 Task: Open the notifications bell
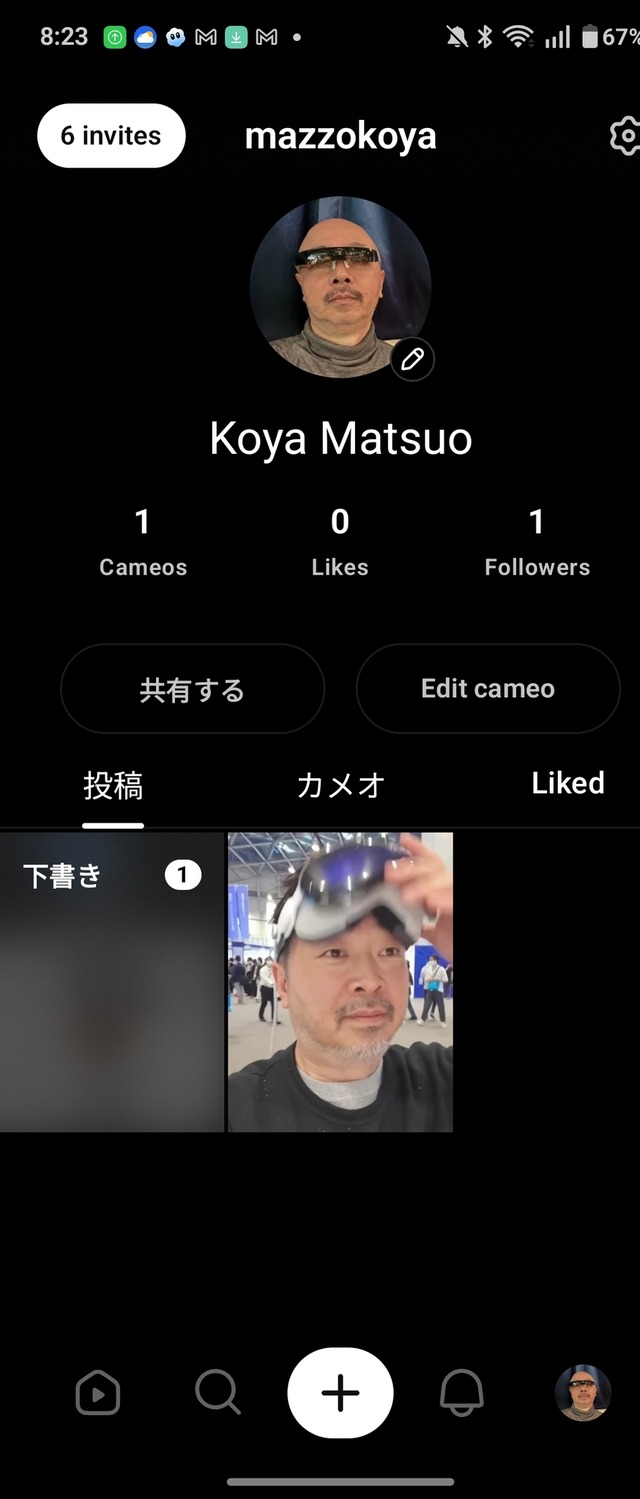pyautogui.click(x=462, y=1392)
